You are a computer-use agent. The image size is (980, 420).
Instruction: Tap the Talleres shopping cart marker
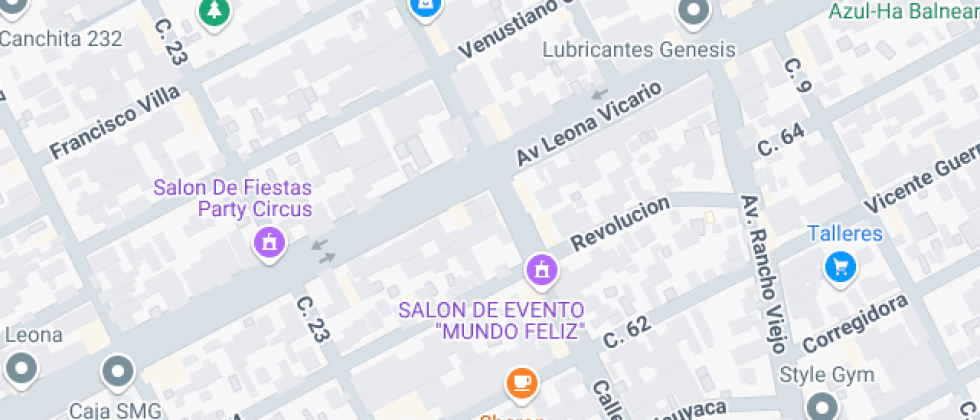tap(840, 266)
